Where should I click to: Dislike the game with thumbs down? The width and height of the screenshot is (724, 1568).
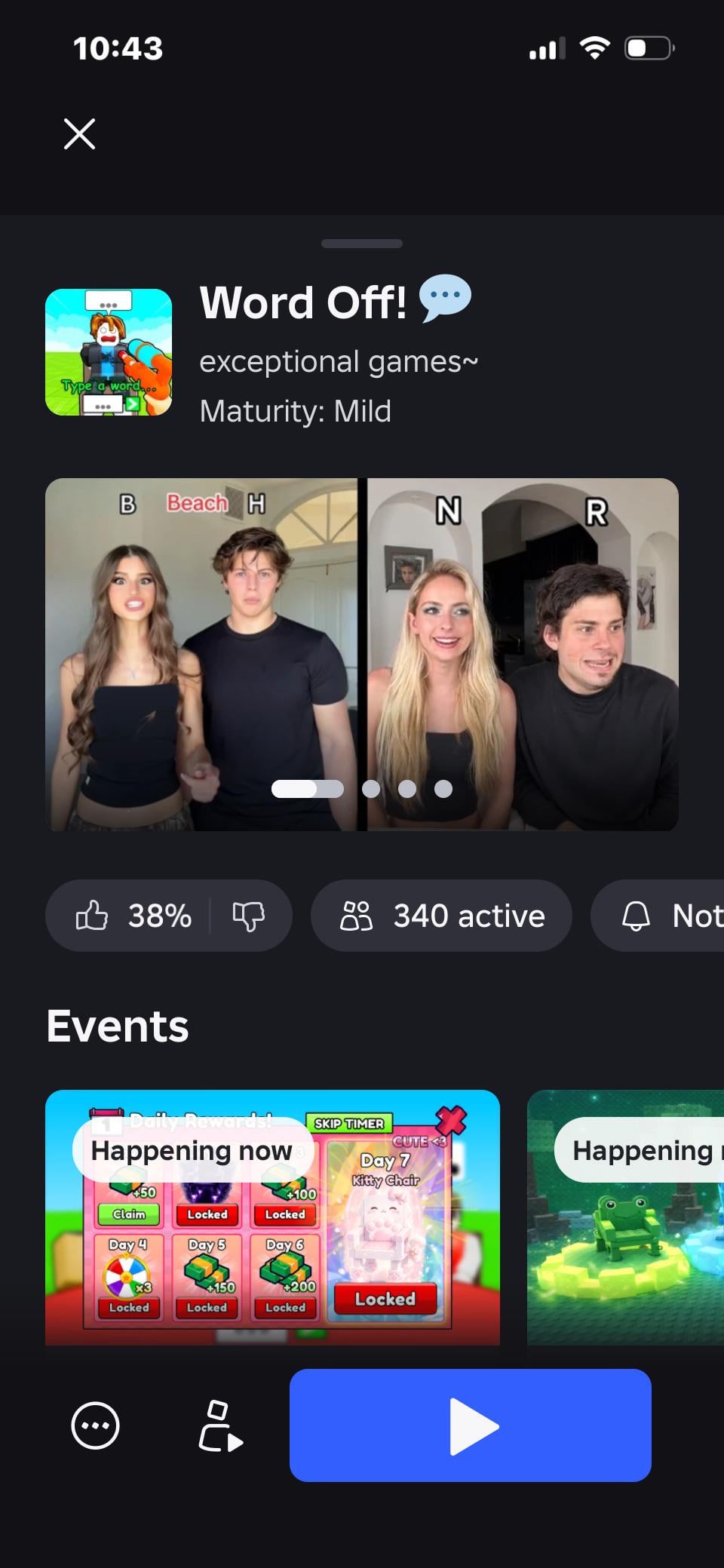[248, 916]
